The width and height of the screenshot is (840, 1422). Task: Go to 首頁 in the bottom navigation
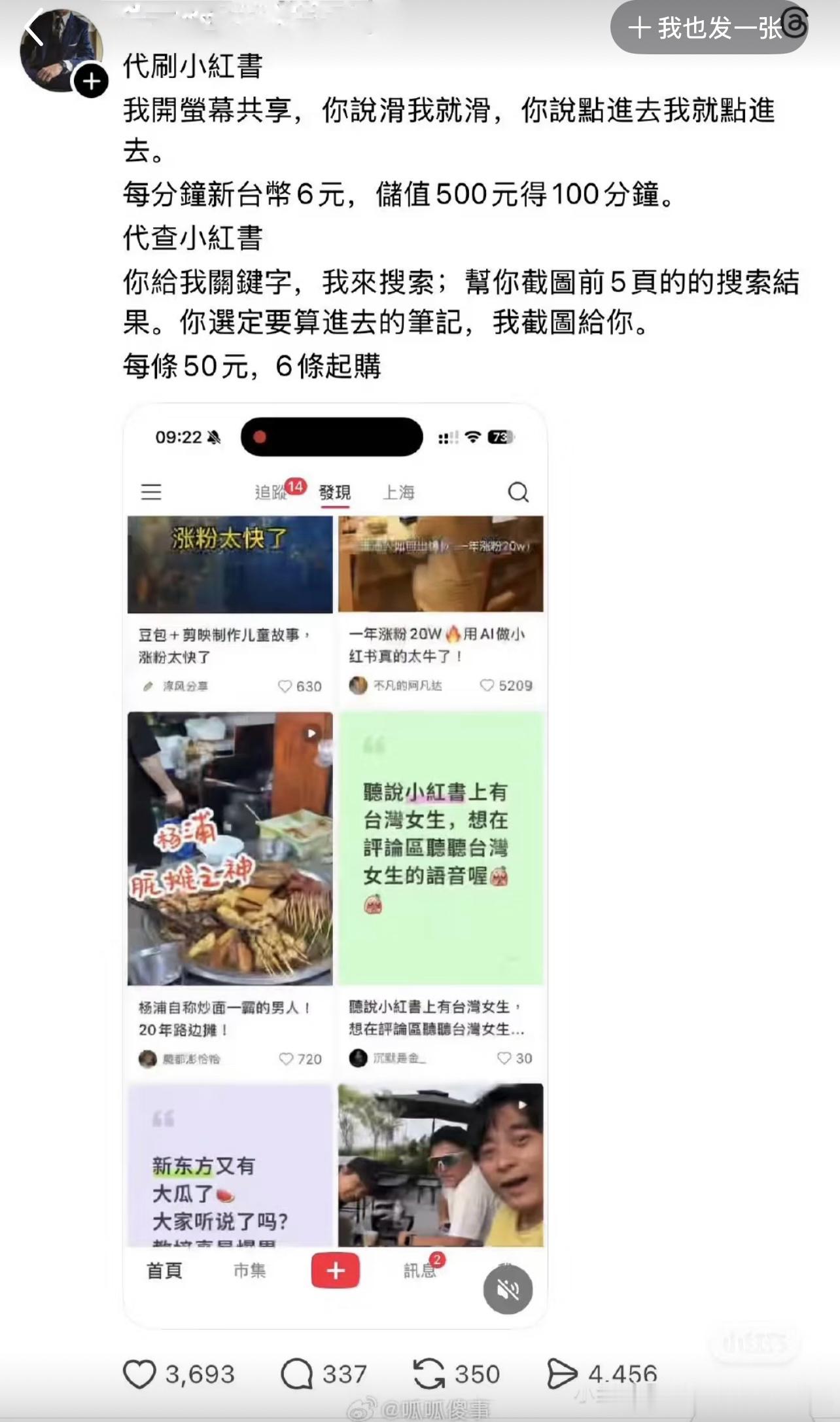click(x=166, y=1269)
